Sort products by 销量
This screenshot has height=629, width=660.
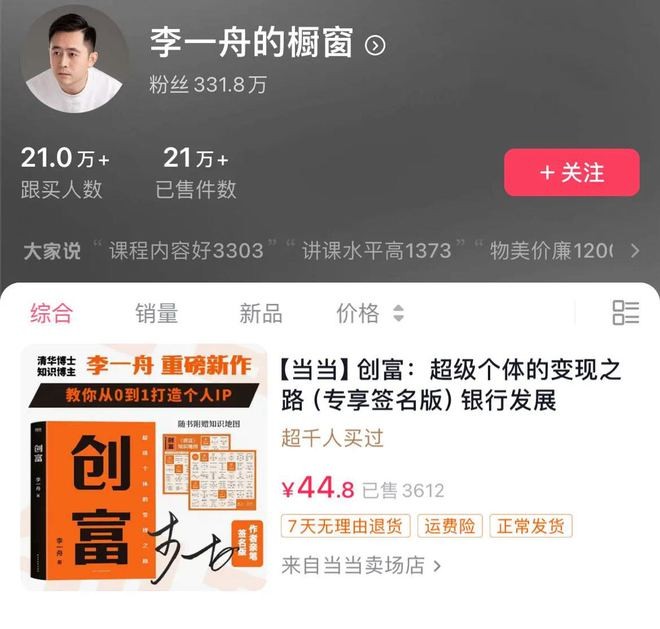157,313
